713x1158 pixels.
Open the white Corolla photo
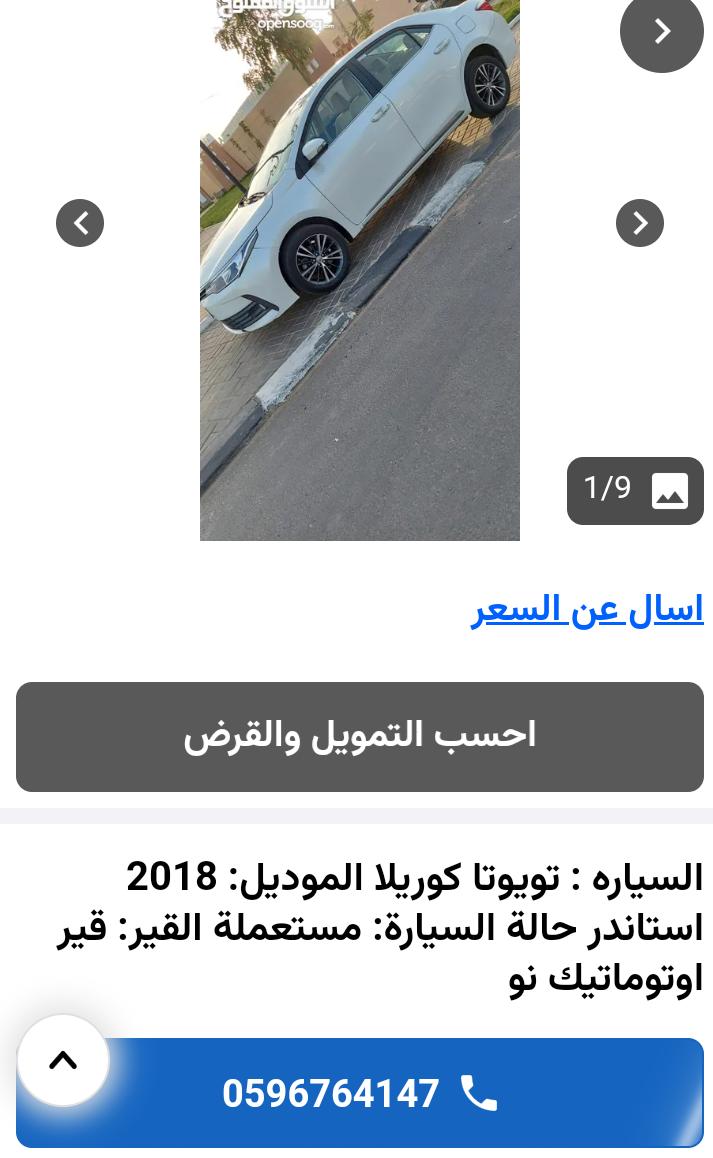(360, 270)
